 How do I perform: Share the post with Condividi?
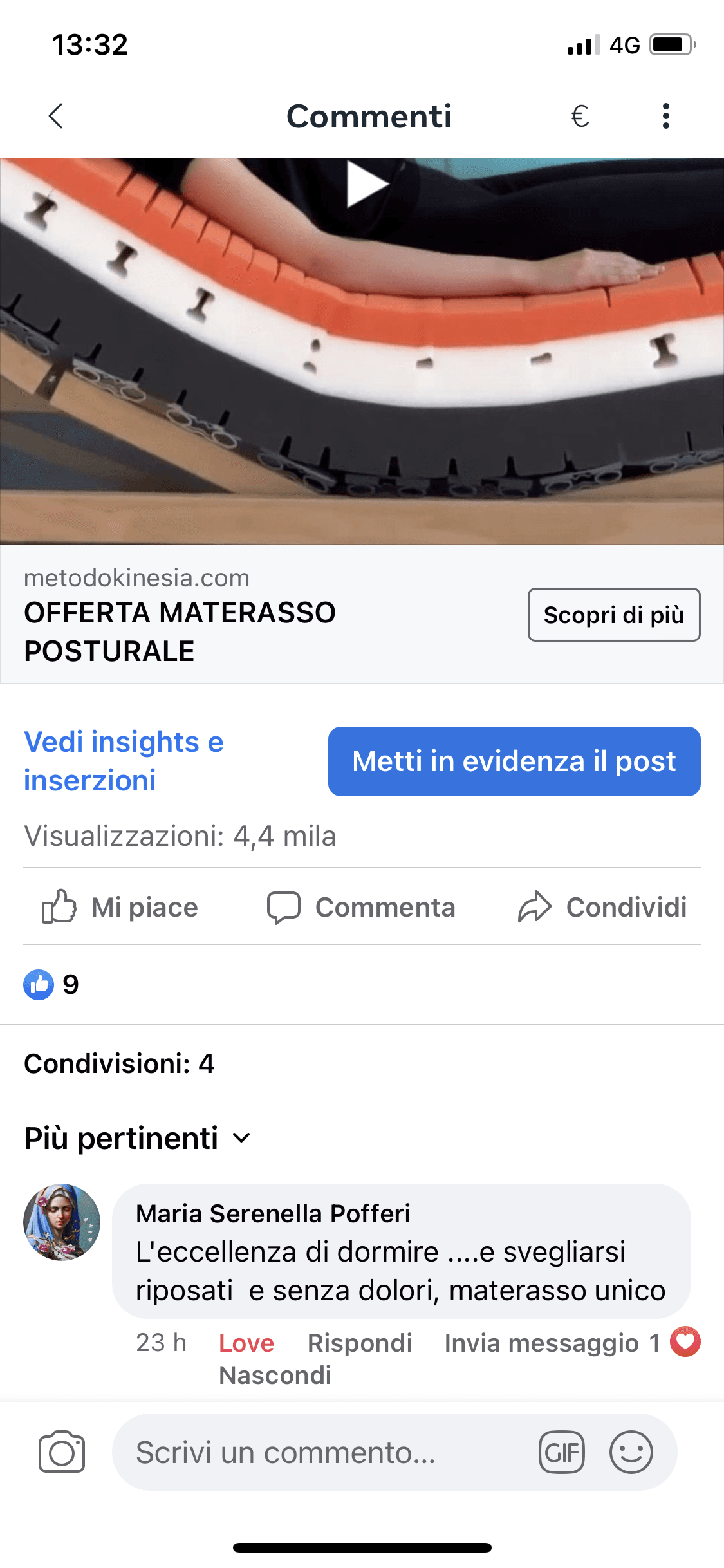coord(602,907)
